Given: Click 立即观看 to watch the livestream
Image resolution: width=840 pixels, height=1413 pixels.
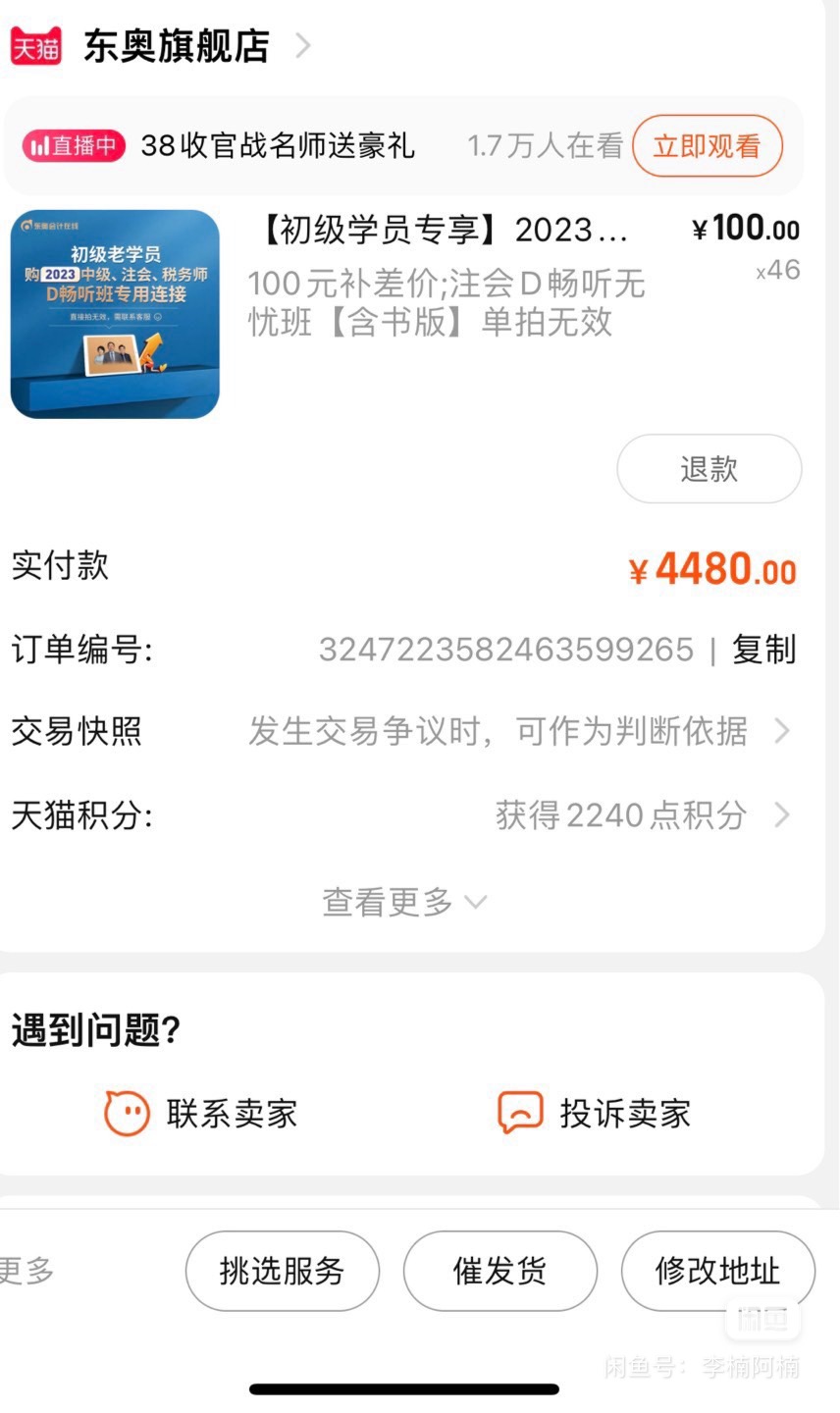Looking at the screenshot, I should (707, 144).
